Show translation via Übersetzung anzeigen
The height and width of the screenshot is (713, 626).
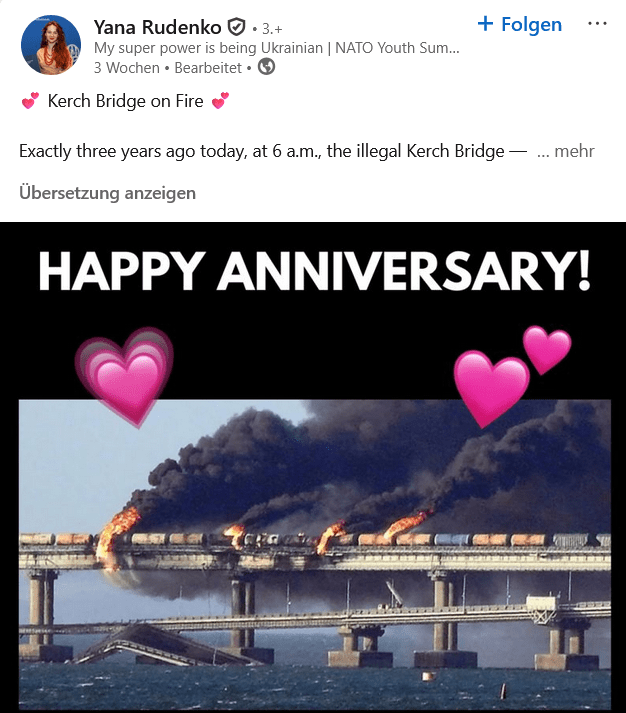(x=107, y=193)
